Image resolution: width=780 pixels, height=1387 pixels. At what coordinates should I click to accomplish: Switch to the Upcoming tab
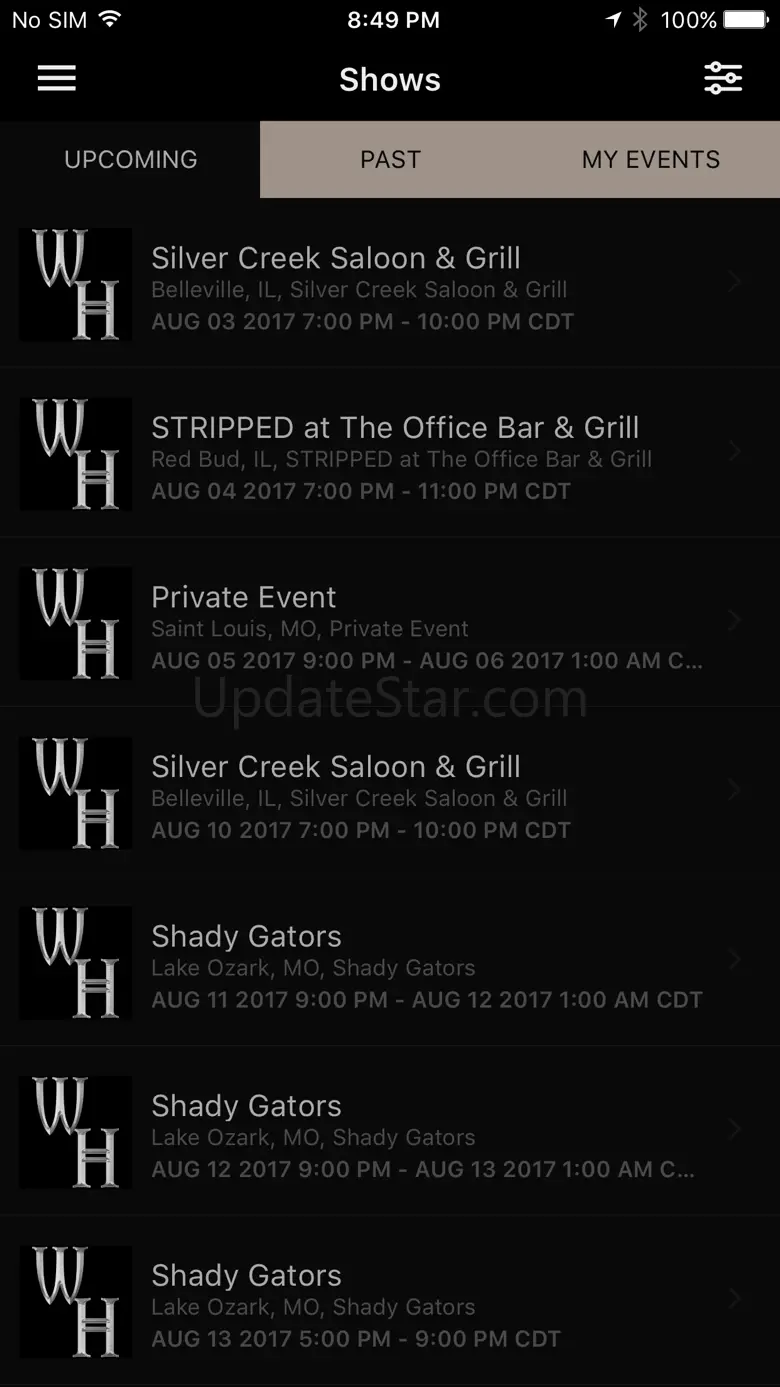tap(130, 160)
